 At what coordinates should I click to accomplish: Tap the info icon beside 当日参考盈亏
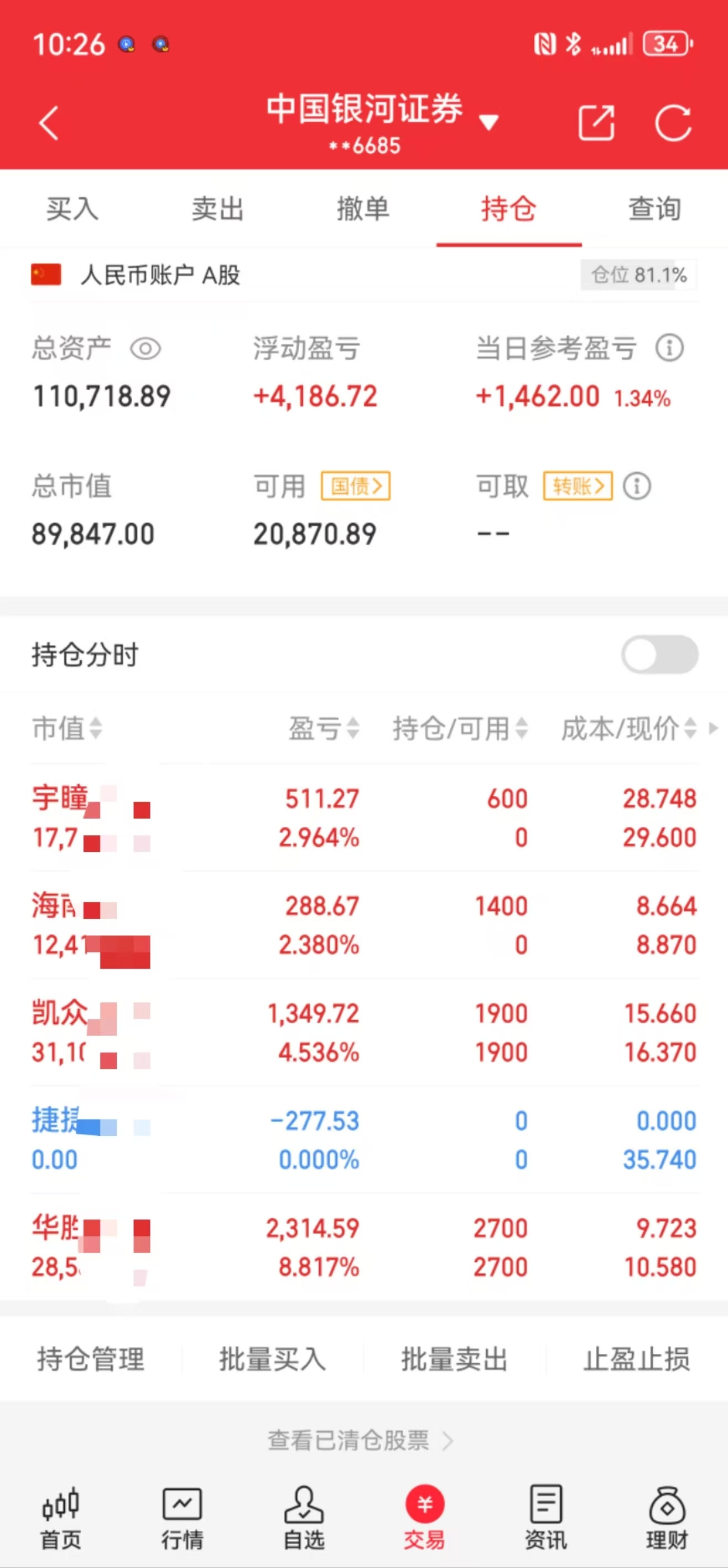669,348
